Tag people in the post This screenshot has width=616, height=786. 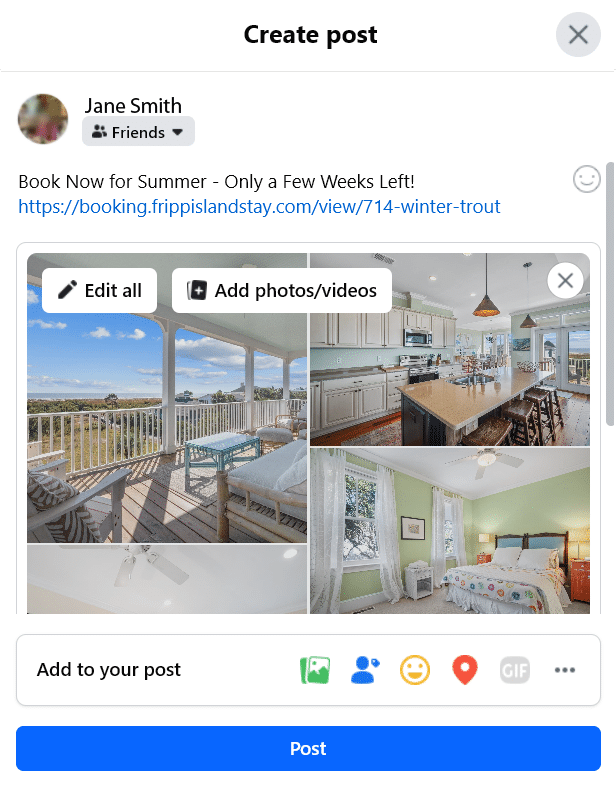pos(364,670)
